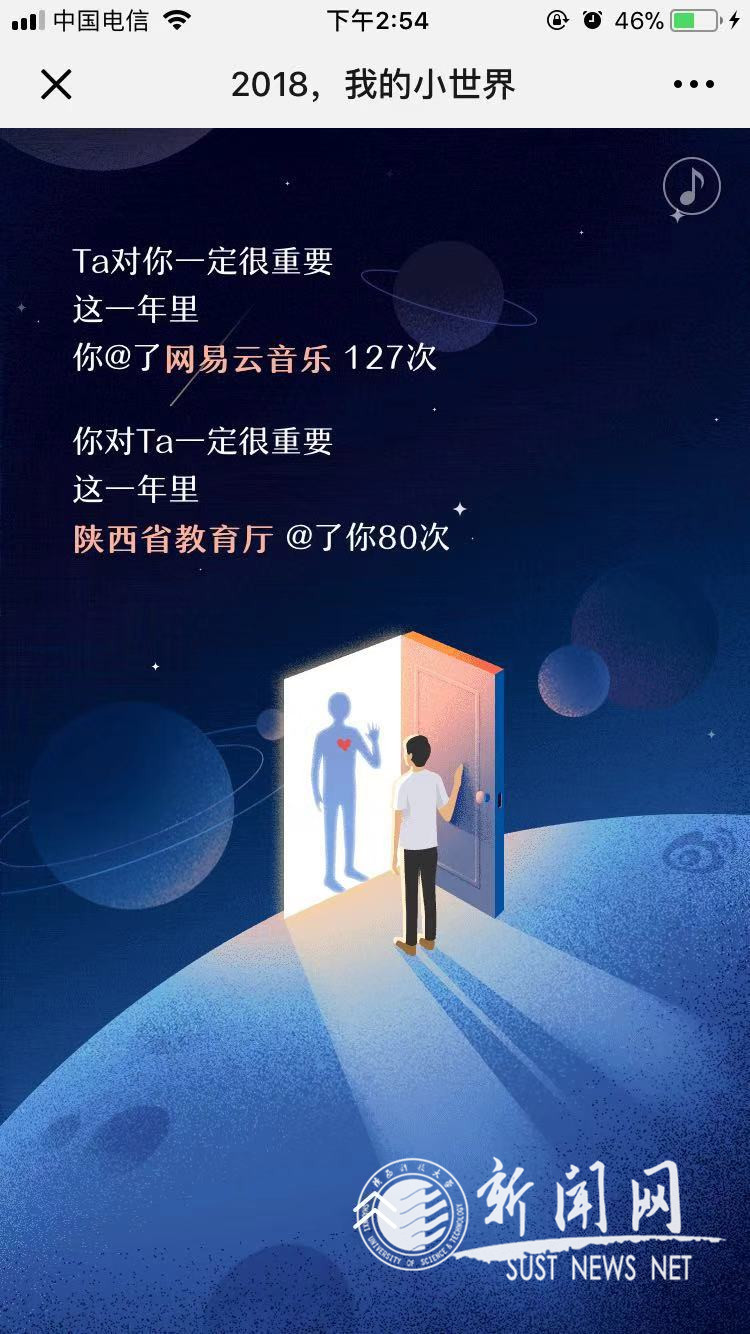750x1334 pixels.
Task: Close the 2018 我的小世界 page
Action: 56,85
